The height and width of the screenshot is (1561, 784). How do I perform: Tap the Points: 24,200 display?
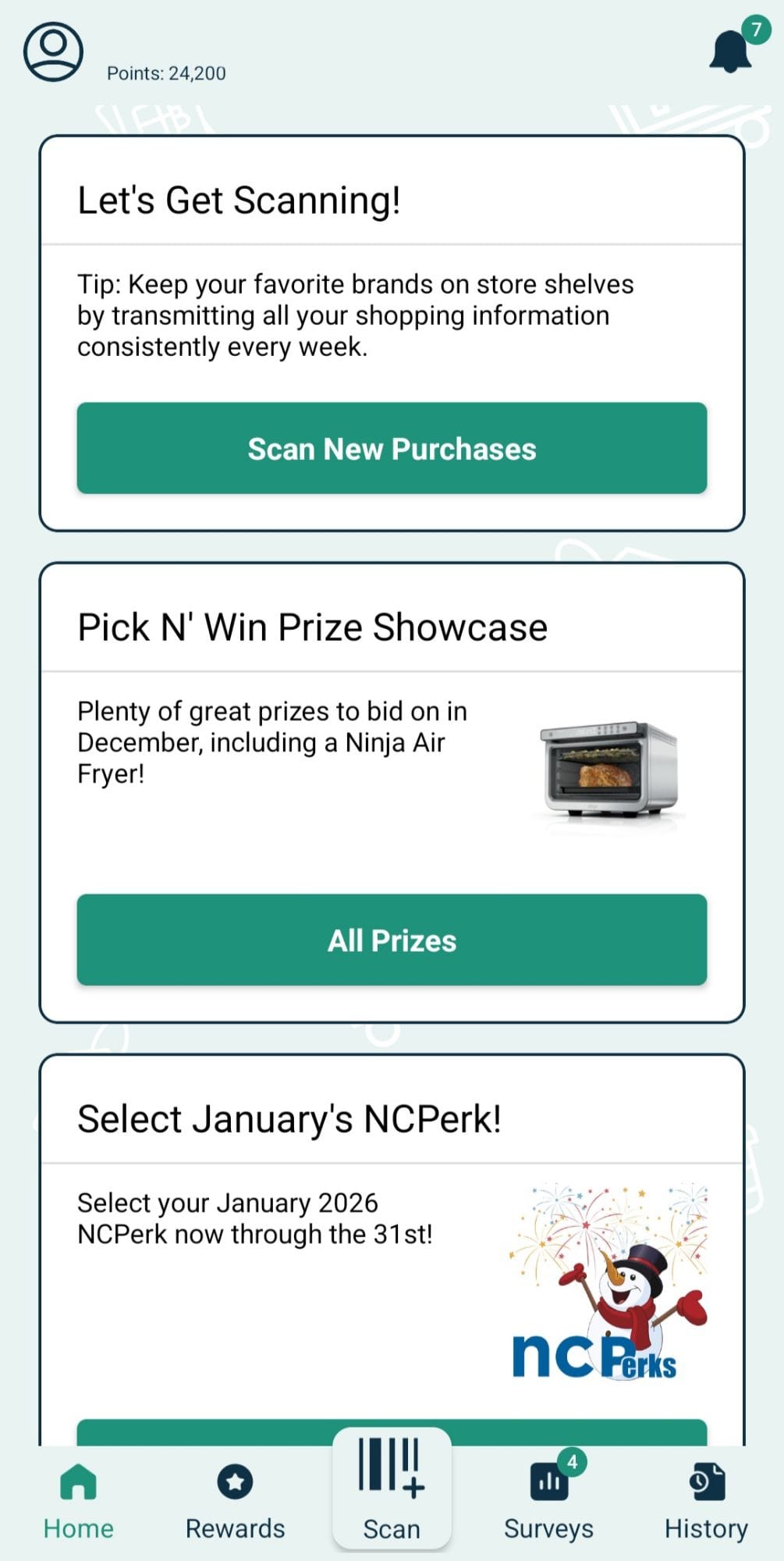165,73
